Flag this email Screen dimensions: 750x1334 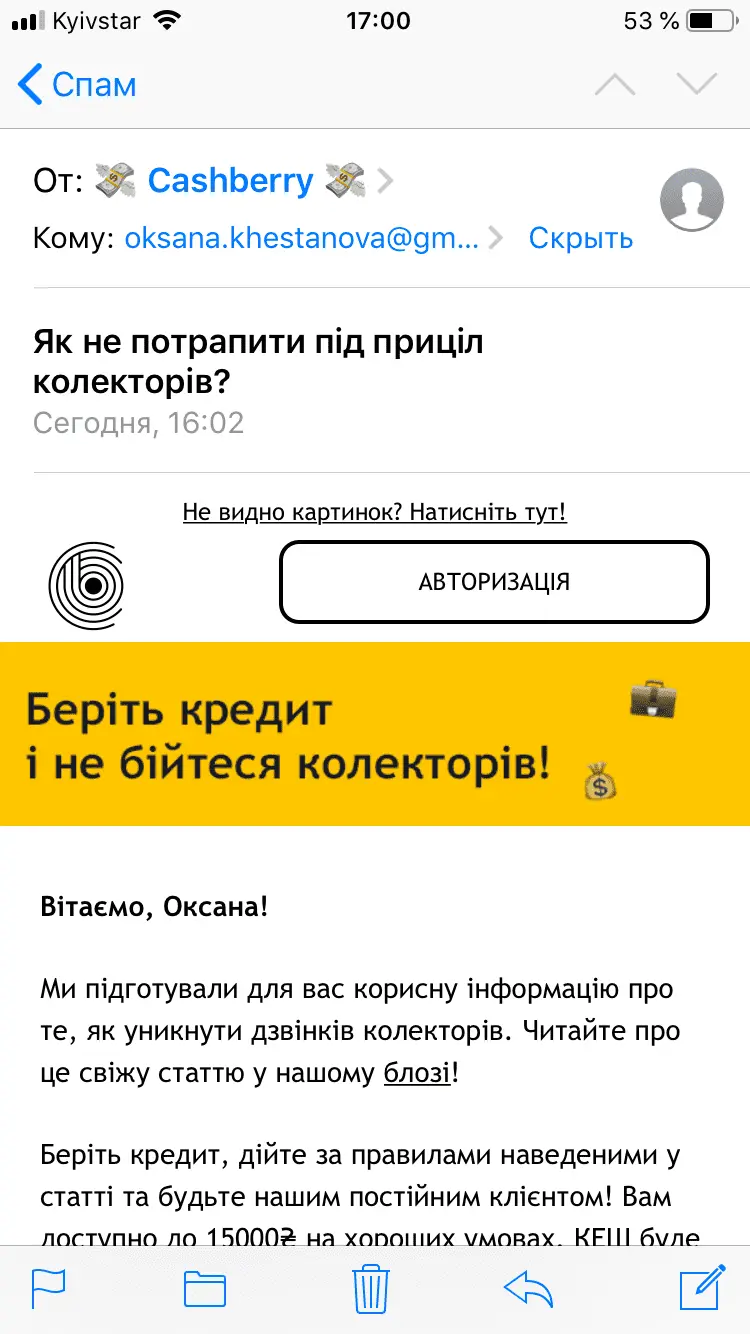tap(48, 1289)
